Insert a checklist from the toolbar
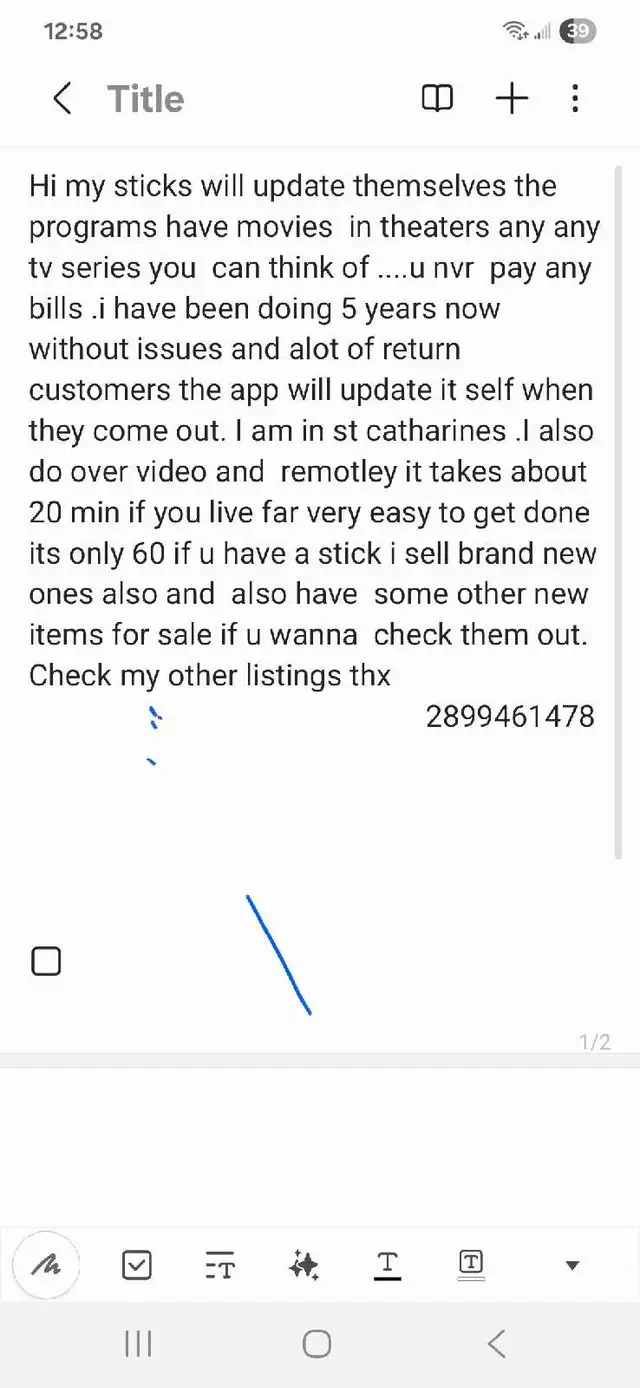Image resolution: width=640 pixels, height=1388 pixels. point(137,1265)
